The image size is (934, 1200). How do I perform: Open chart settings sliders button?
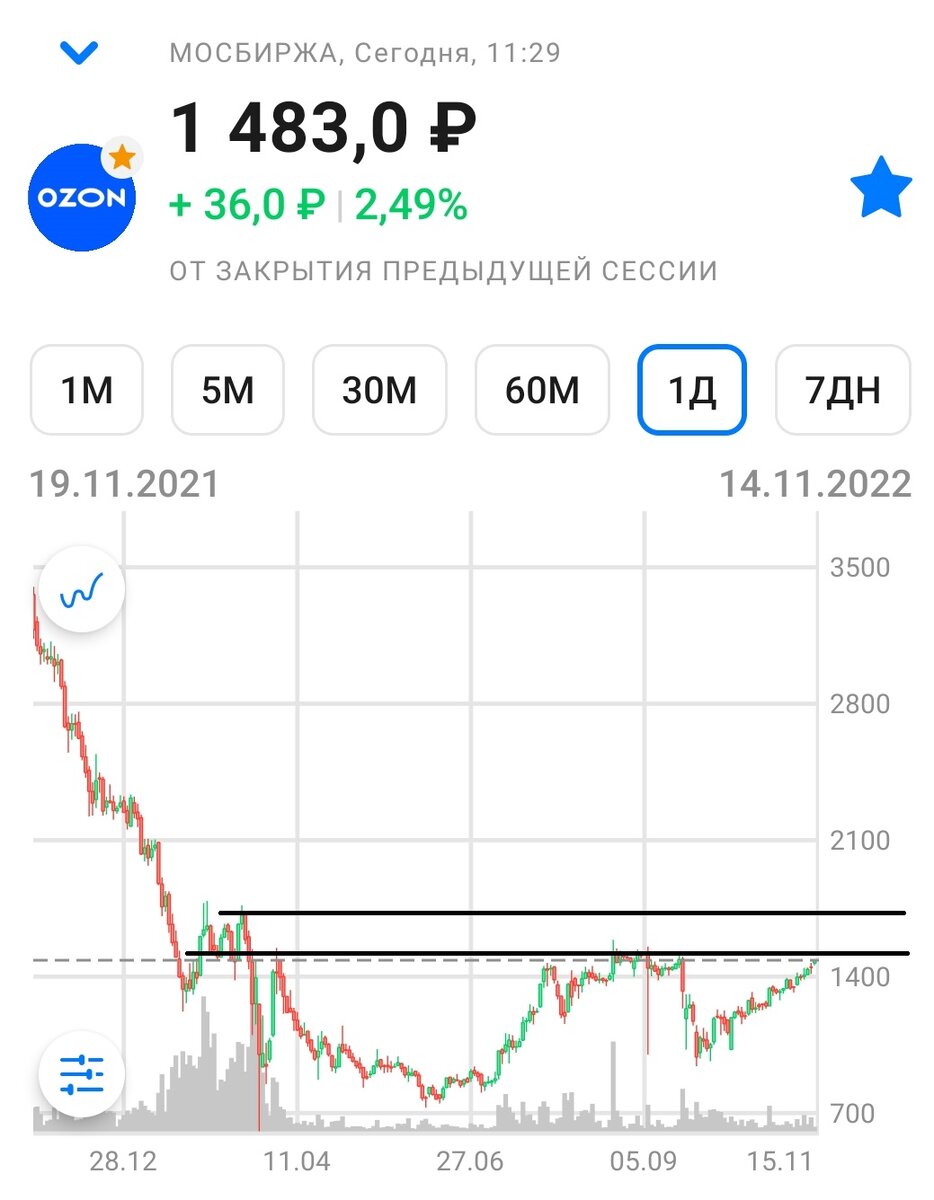coord(82,1075)
